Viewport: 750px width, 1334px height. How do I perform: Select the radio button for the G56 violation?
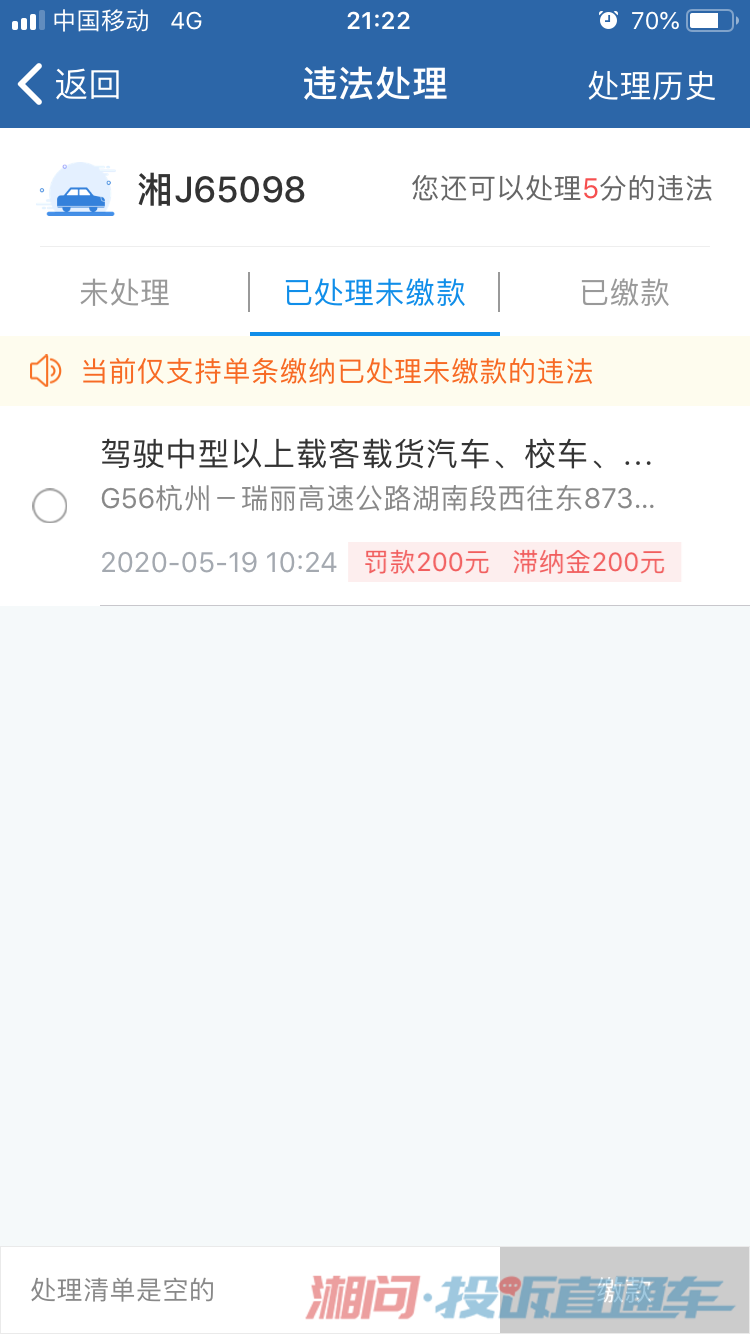click(50, 506)
